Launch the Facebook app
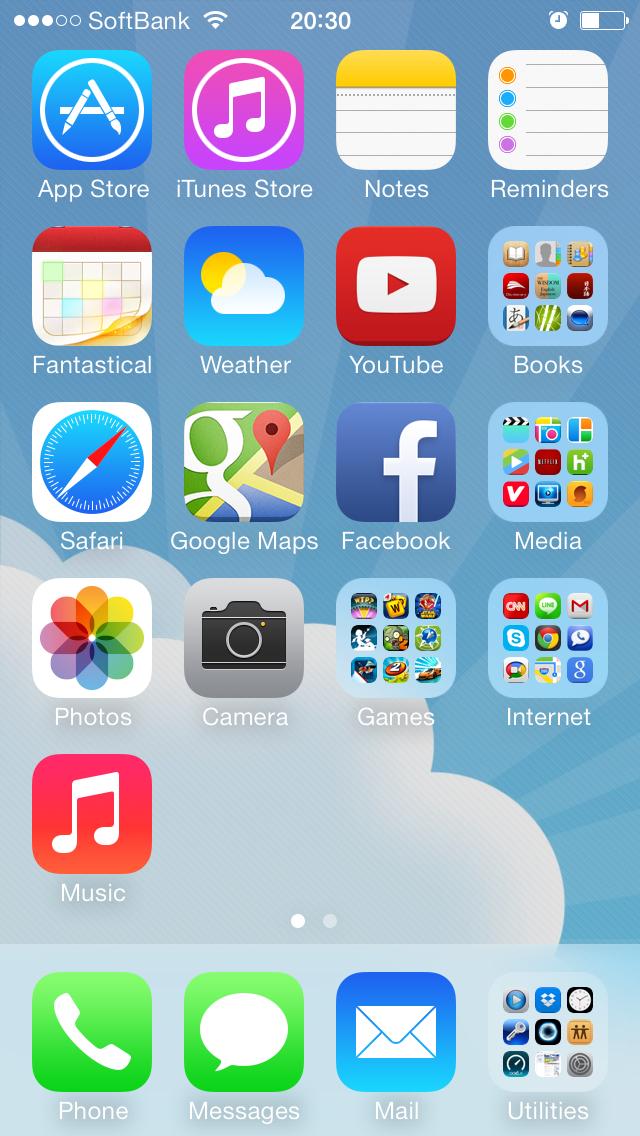Screen dimensions: 640x1136 point(396,462)
